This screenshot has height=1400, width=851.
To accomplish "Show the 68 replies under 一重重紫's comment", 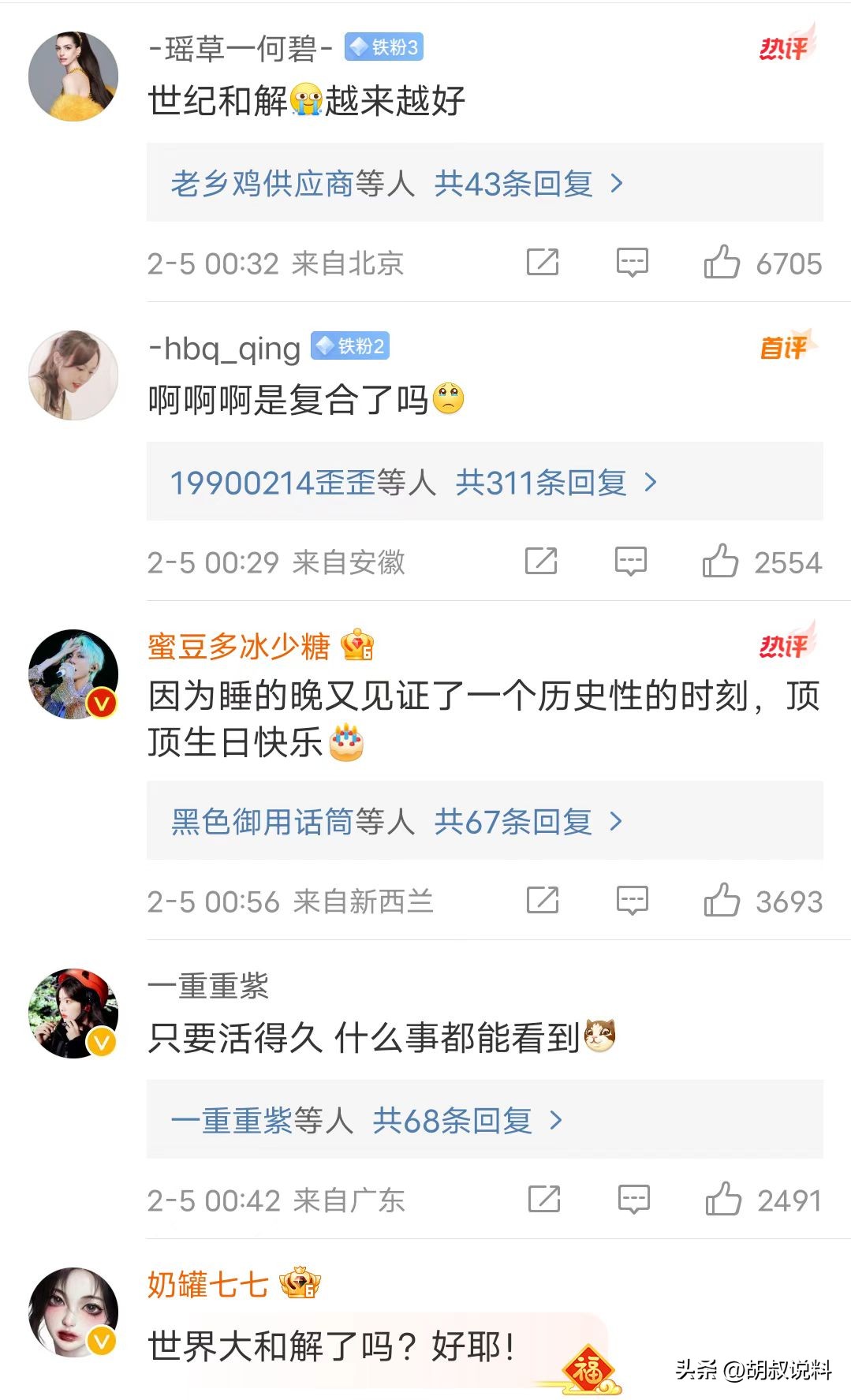I will click(x=366, y=1121).
